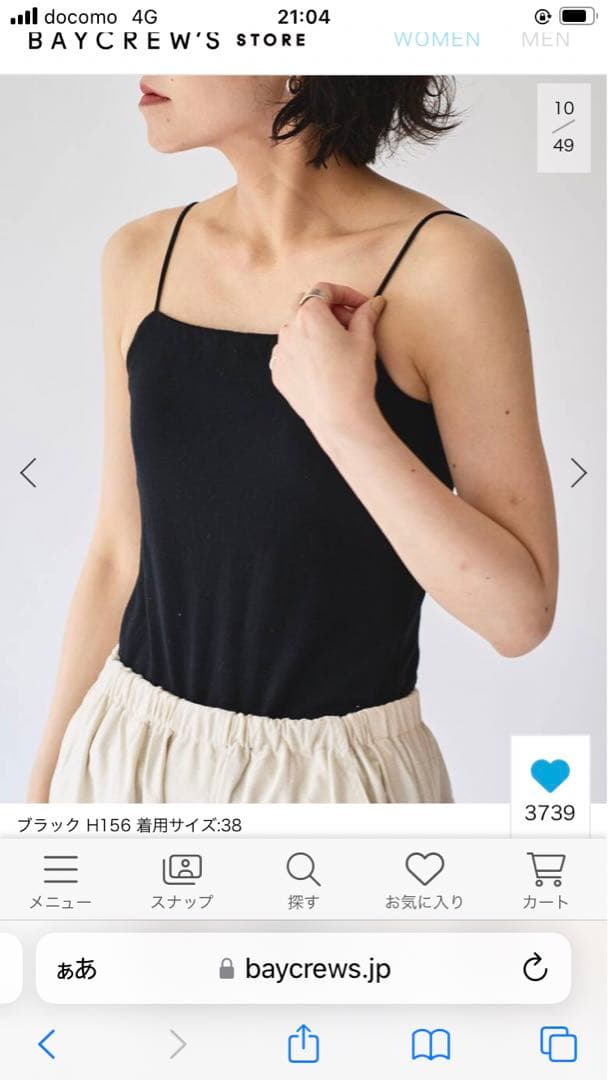This screenshot has height=1080, width=608.
Task: Switch to the MEN tab
Action: click(x=545, y=40)
